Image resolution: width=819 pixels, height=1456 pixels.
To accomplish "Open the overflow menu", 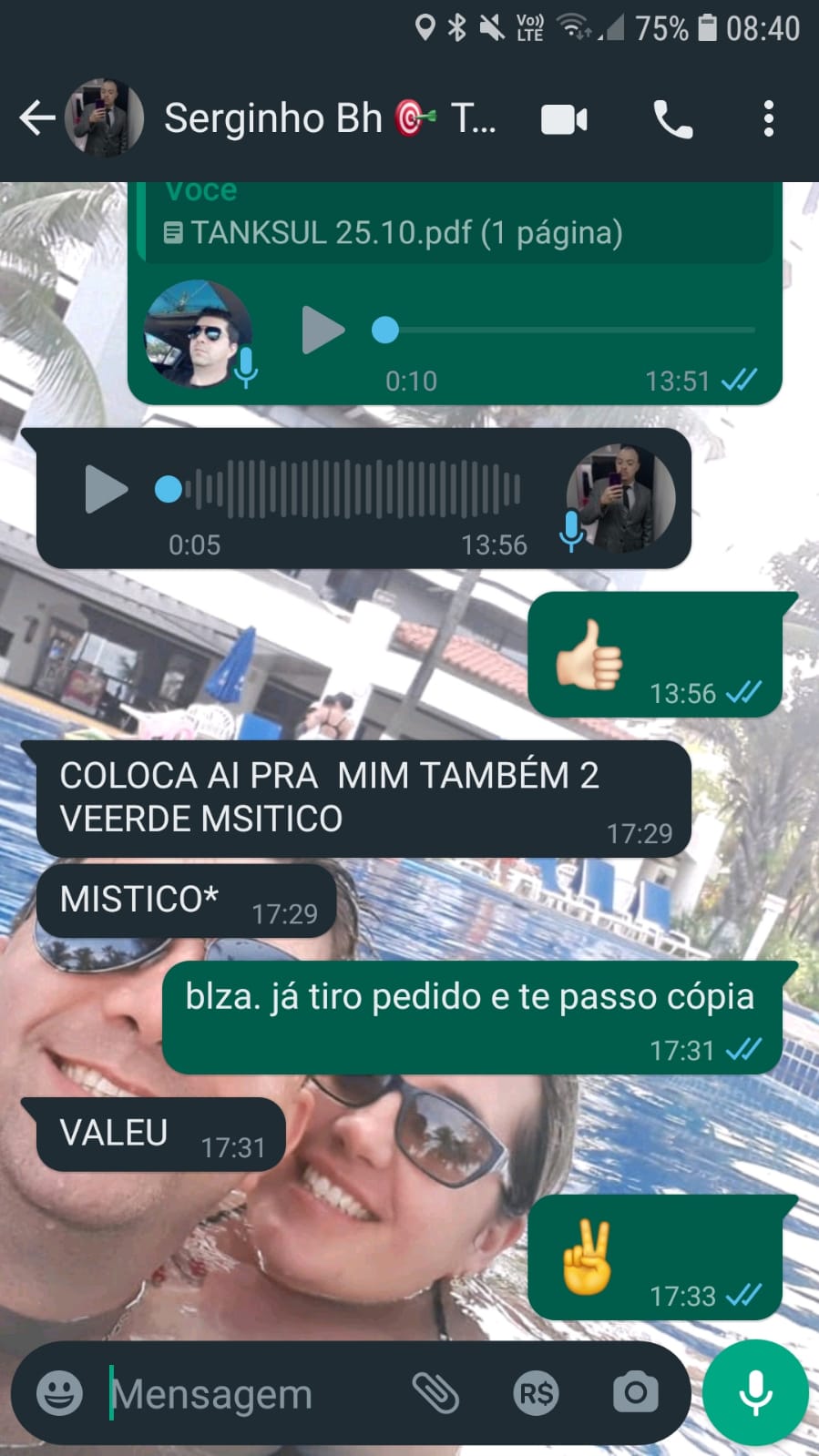I will pos(769,119).
